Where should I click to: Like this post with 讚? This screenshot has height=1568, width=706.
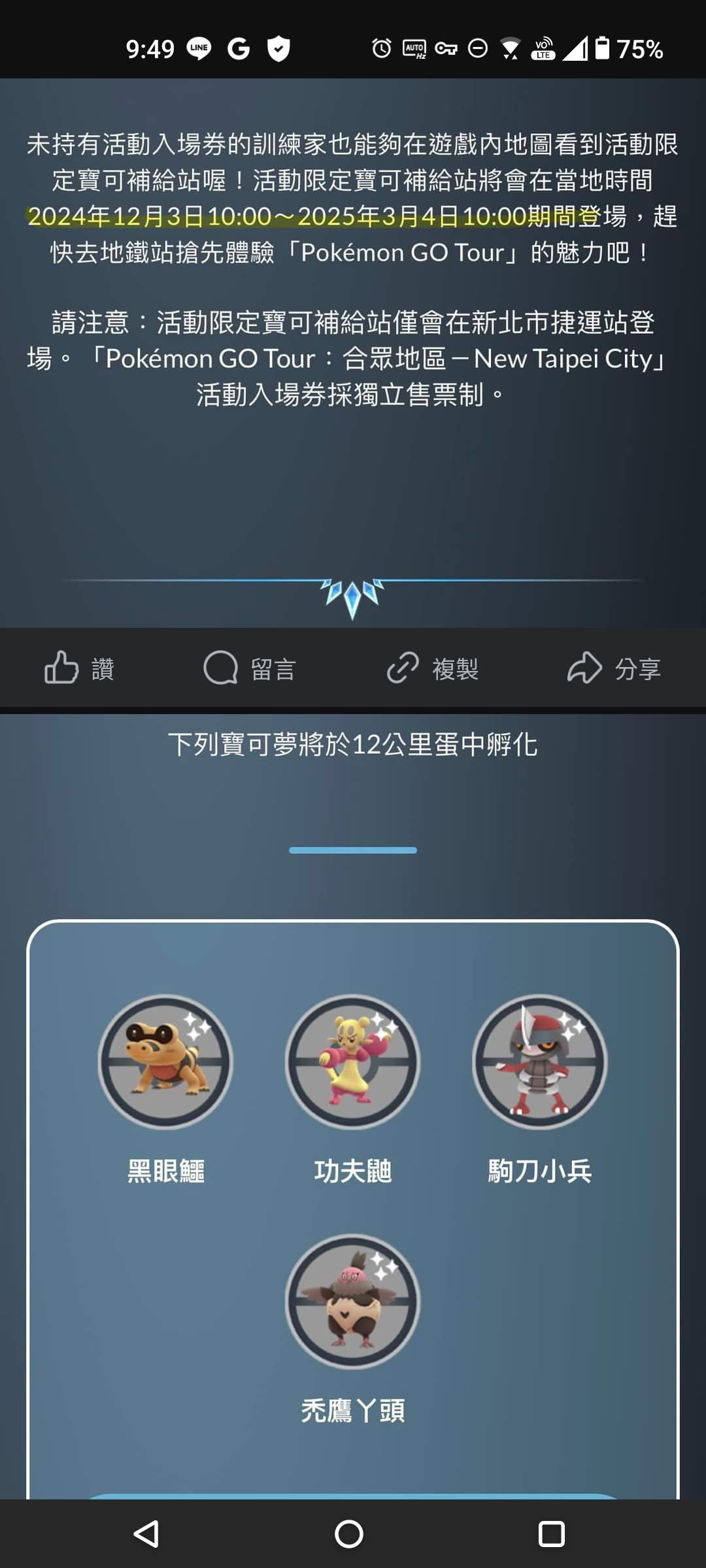pos(79,668)
